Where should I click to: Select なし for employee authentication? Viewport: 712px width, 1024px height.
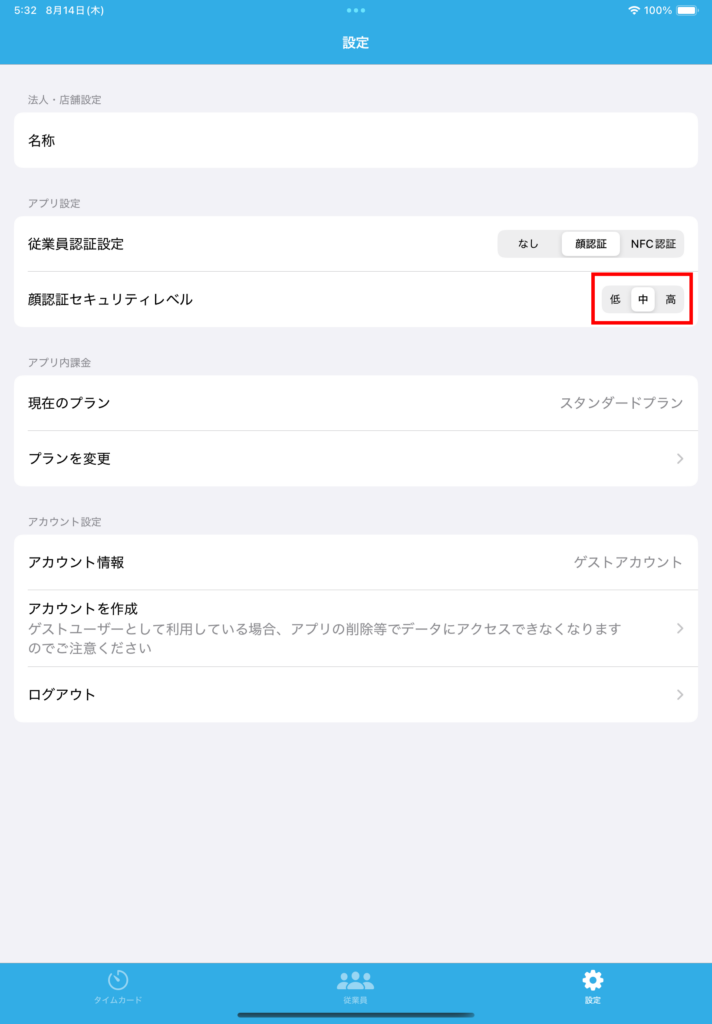[528, 244]
